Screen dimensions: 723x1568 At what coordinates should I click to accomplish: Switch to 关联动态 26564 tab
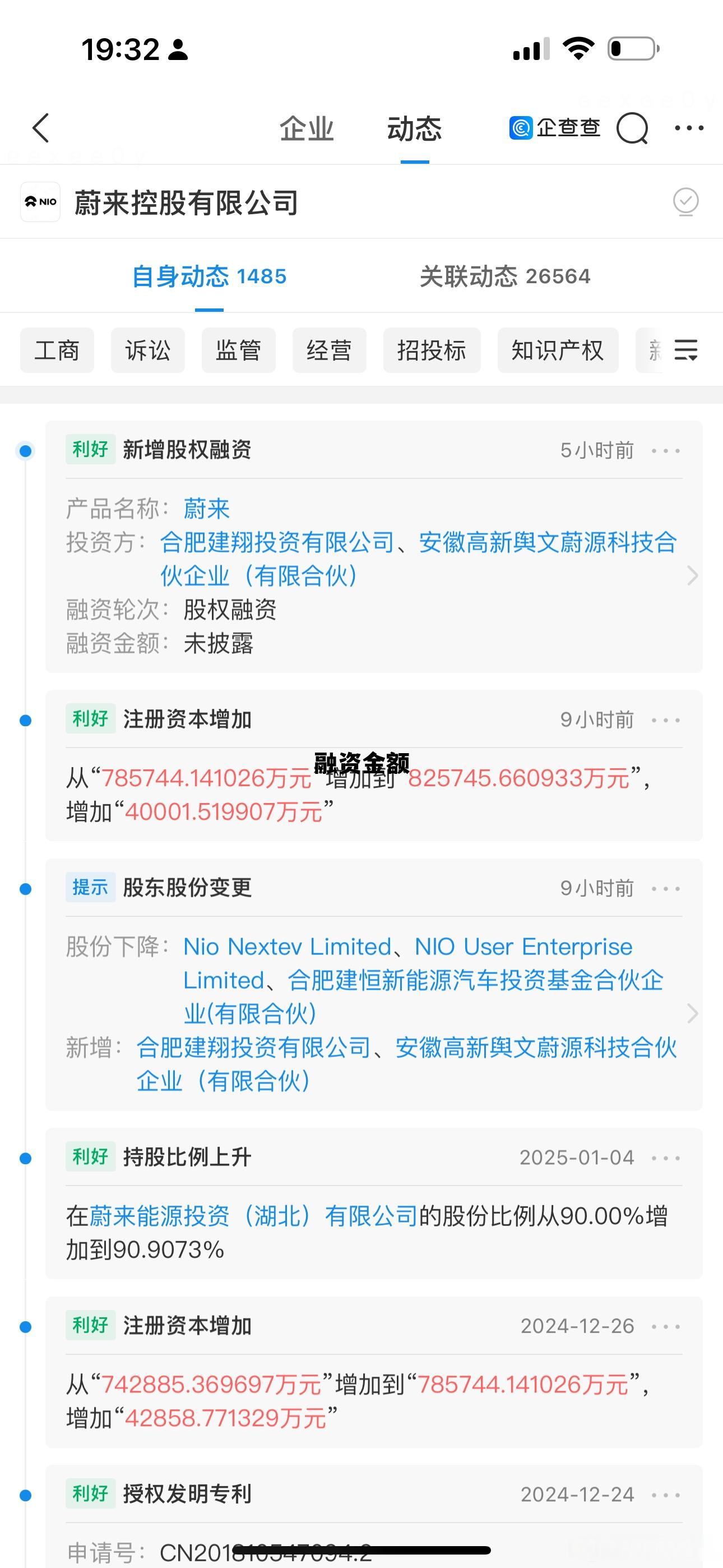click(504, 277)
